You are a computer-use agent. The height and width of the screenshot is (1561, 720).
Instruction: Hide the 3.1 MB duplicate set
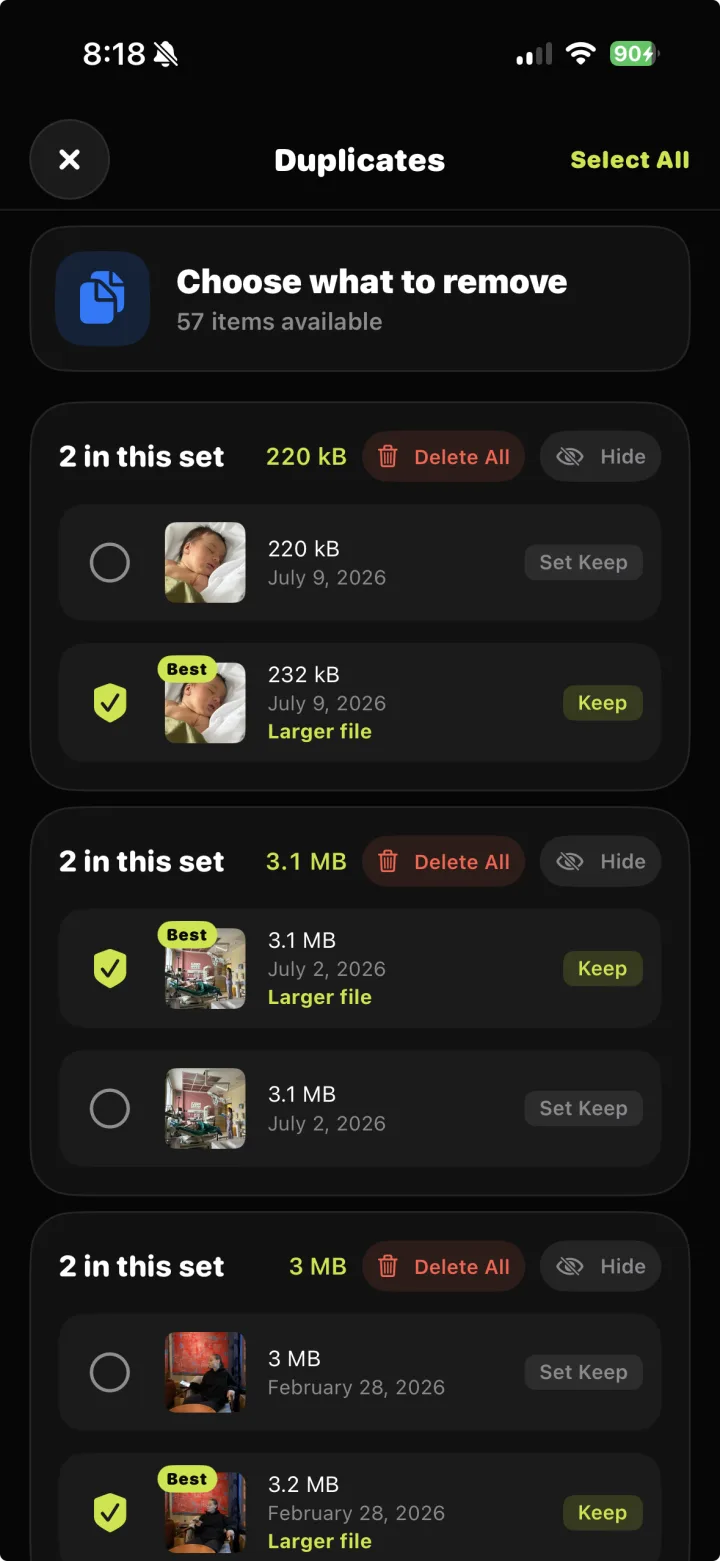(x=601, y=862)
